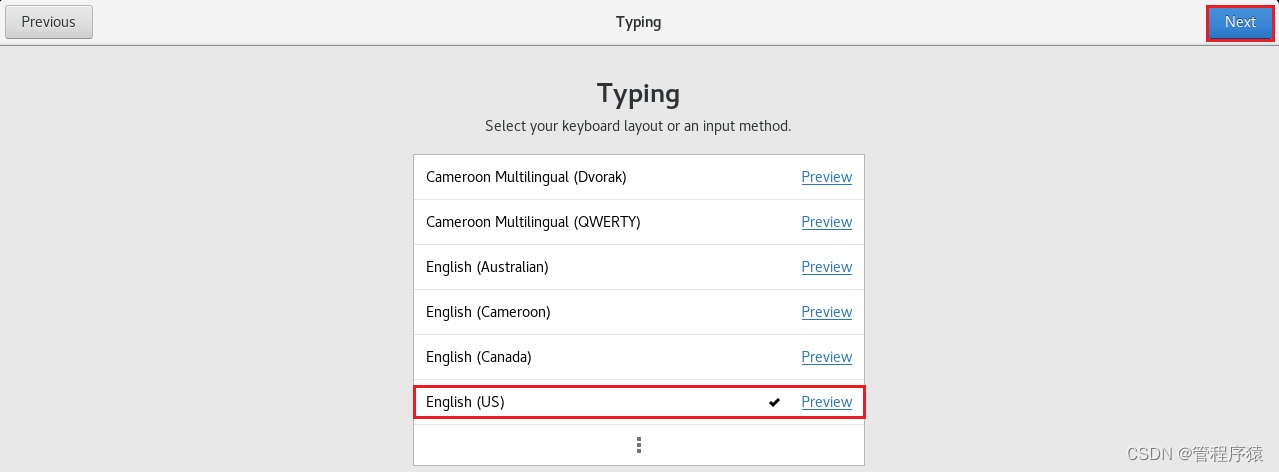Image resolution: width=1279 pixels, height=472 pixels.
Task: Preview the English (Australian) layout
Action: tap(826, 267)
